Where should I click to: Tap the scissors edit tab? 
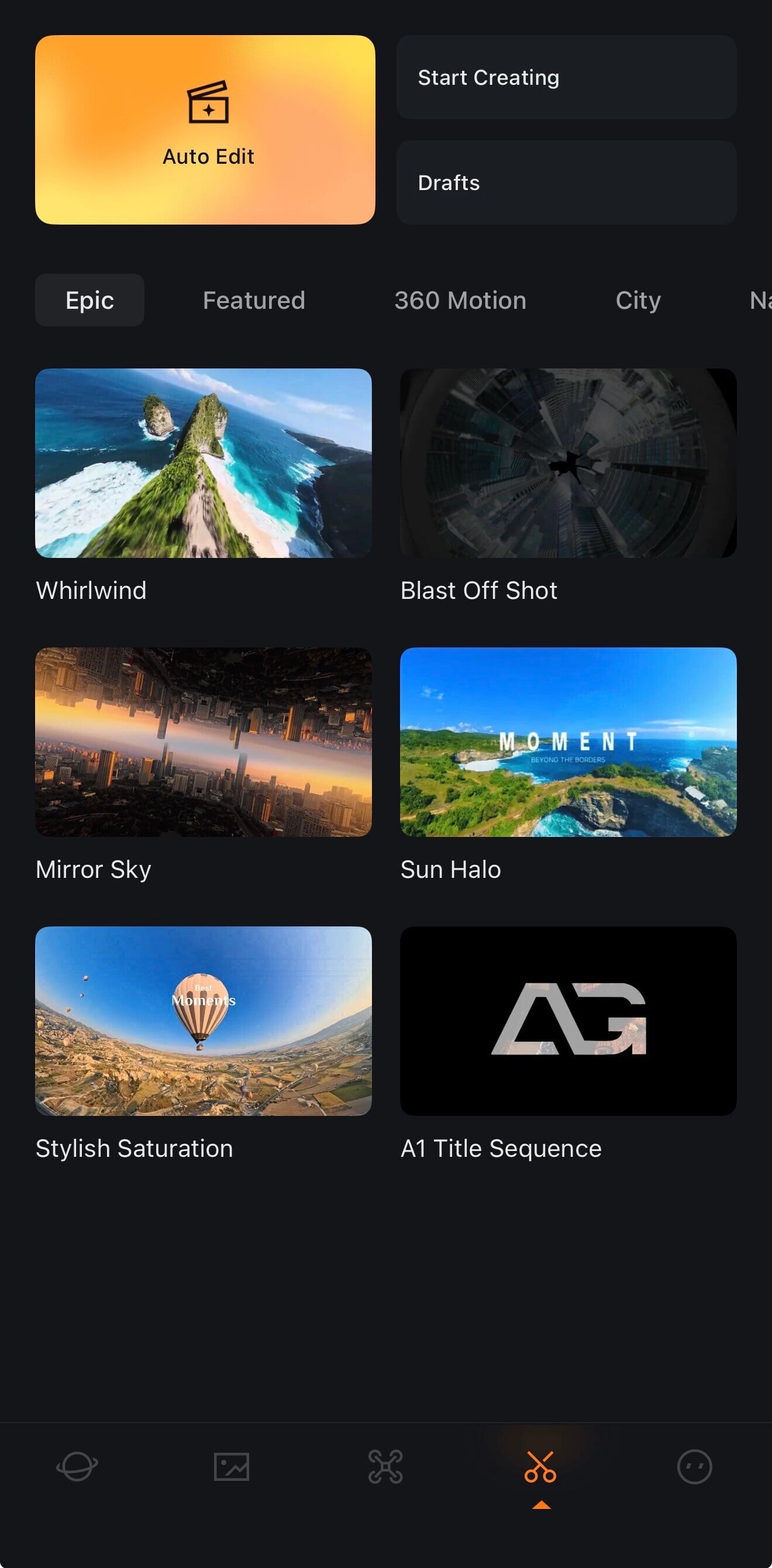coord(540,1467)
